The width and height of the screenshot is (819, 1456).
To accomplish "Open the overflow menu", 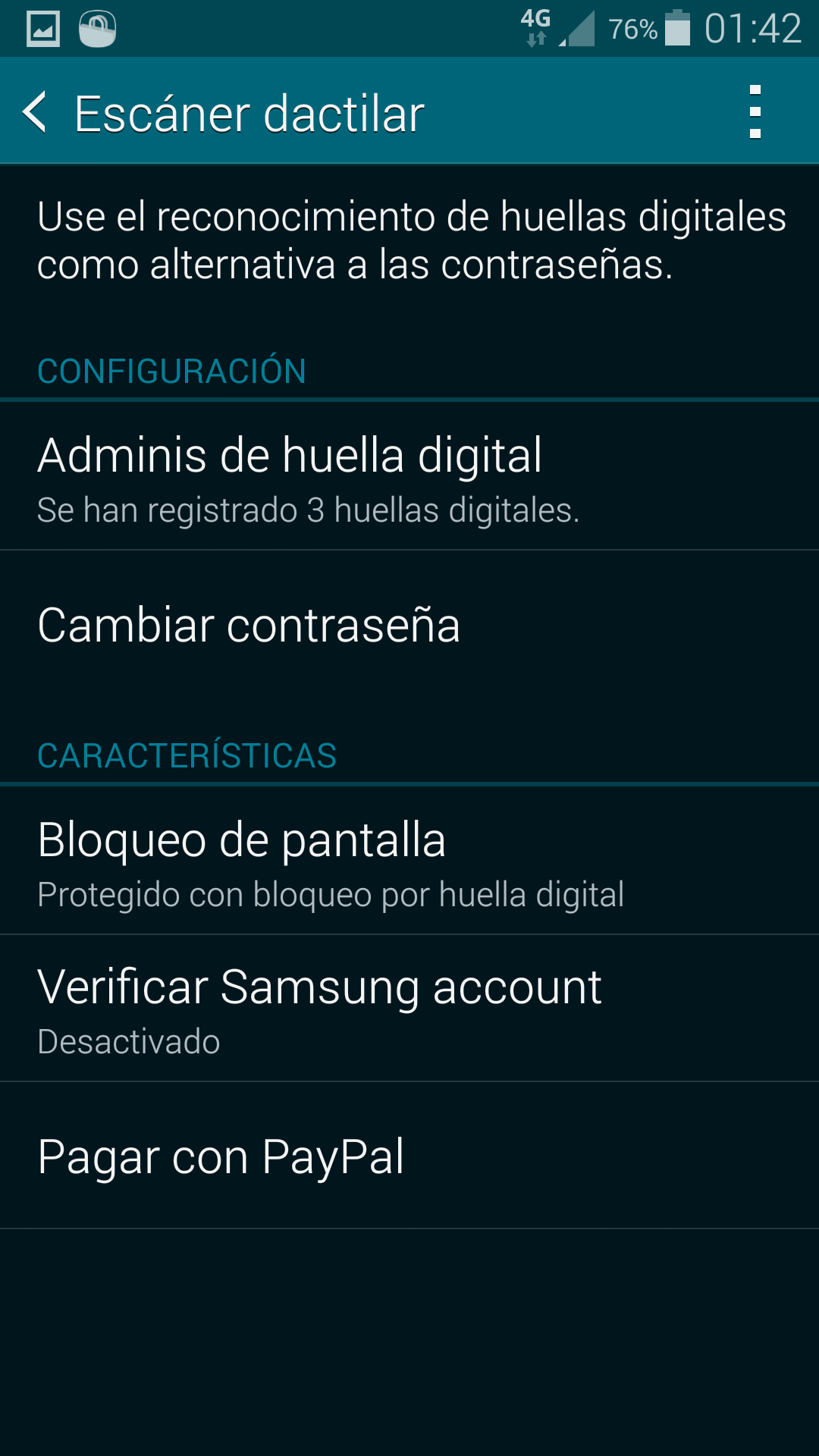I will (x=755, y=112).
